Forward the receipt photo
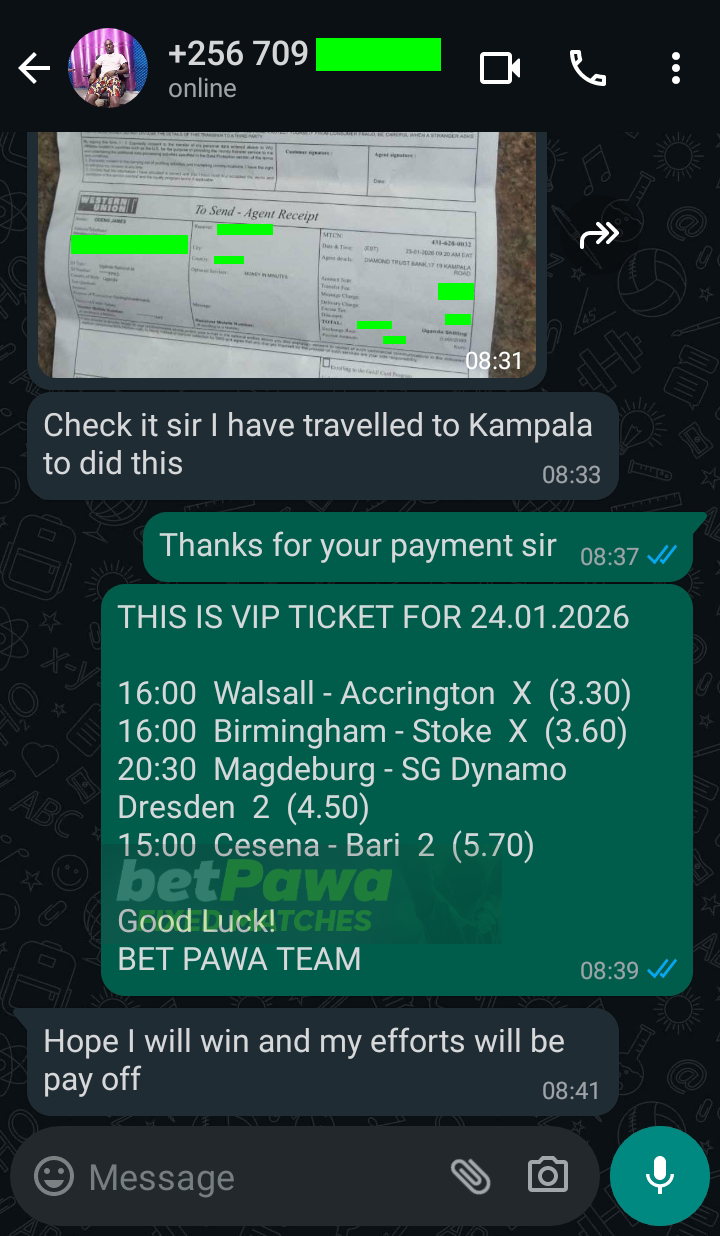The image size is (720, 1236). (599, 236)
